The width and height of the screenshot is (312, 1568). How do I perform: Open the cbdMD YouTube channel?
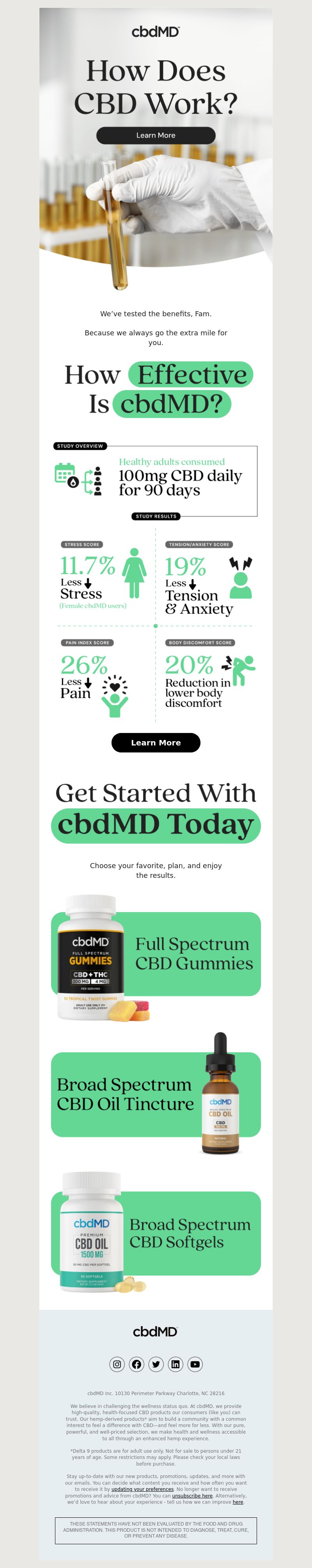tap(195, 1364)
